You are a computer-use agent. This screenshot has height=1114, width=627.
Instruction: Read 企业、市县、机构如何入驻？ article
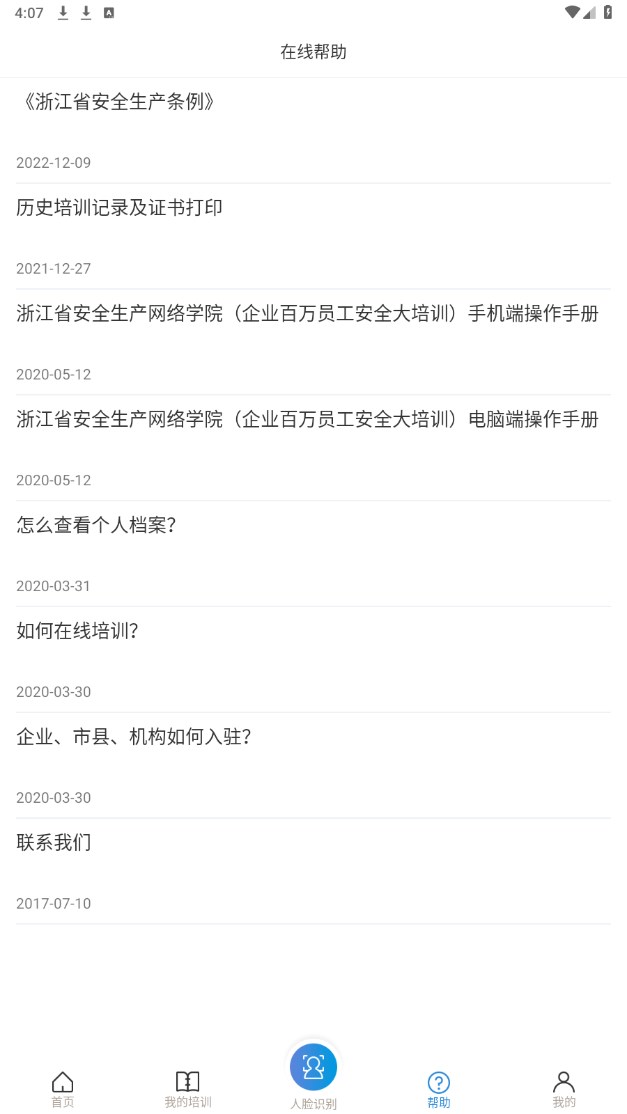coord(134,737)
